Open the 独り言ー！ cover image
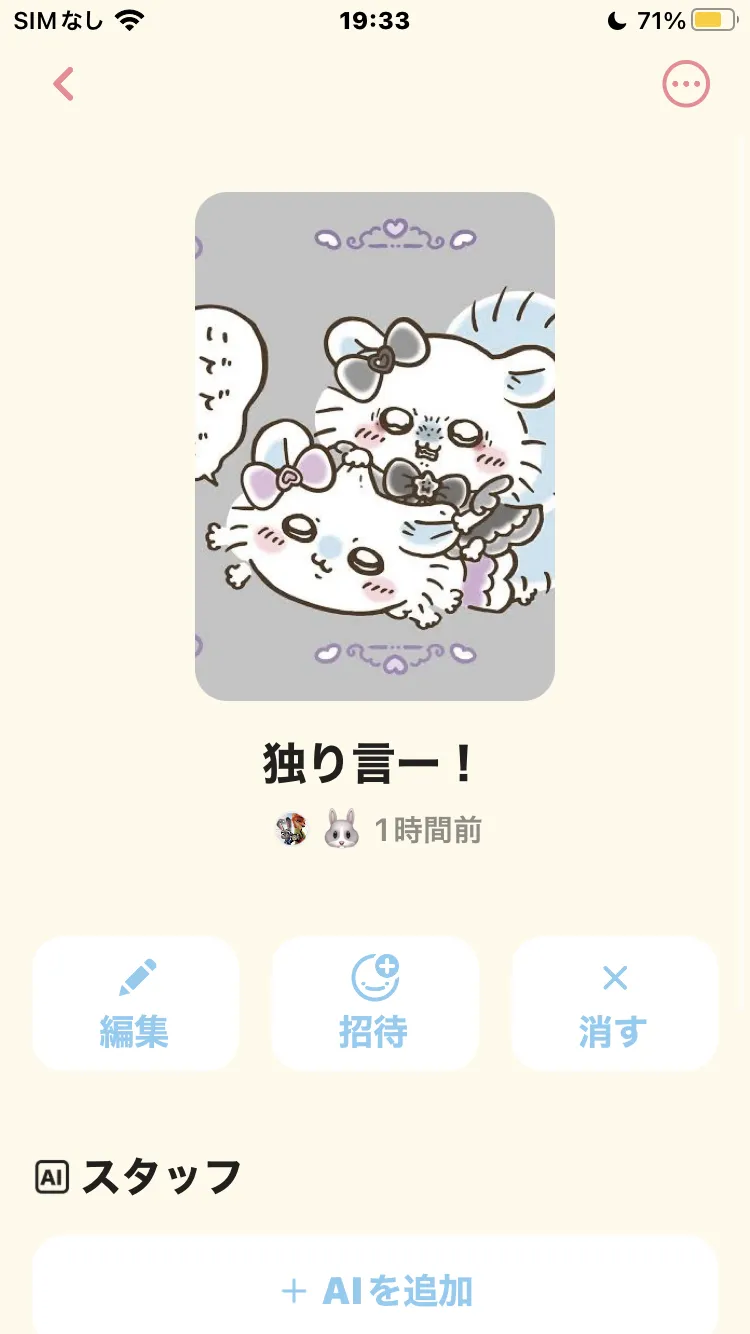The image size is (750, 1334). coord(375,446)
